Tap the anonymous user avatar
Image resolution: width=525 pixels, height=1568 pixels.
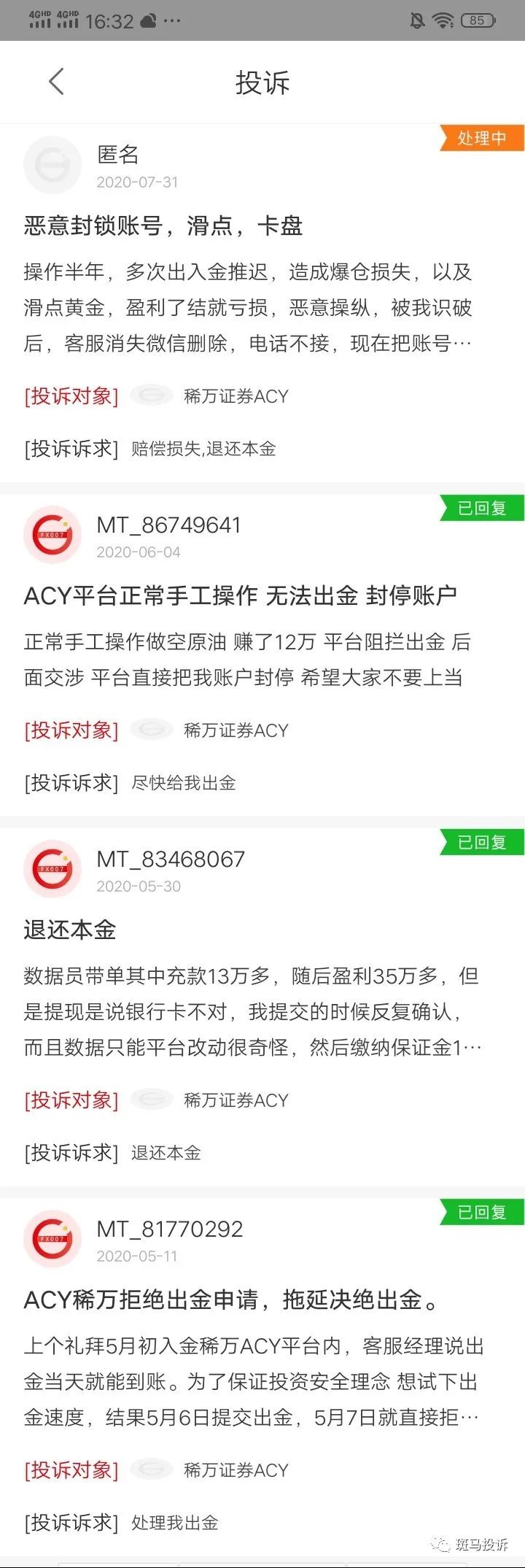tap(52, 165)
